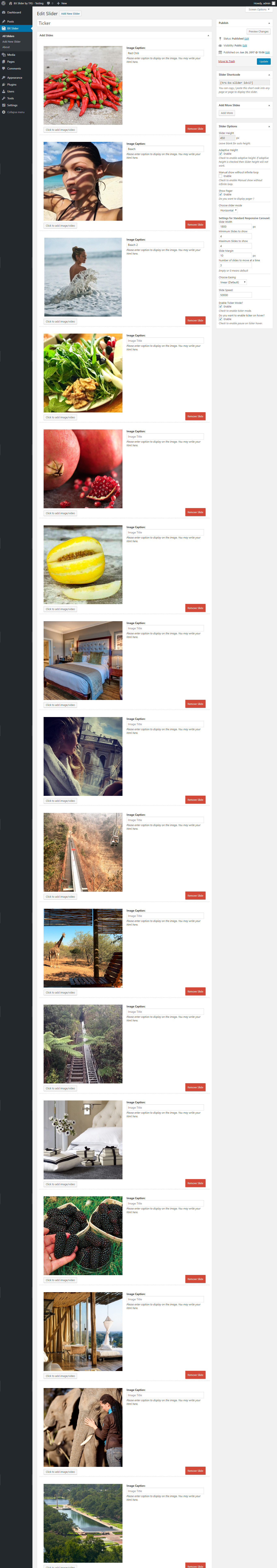Uncheck the Show Pager option
This screenshot has height=1568, width=277.
(220, 195)
